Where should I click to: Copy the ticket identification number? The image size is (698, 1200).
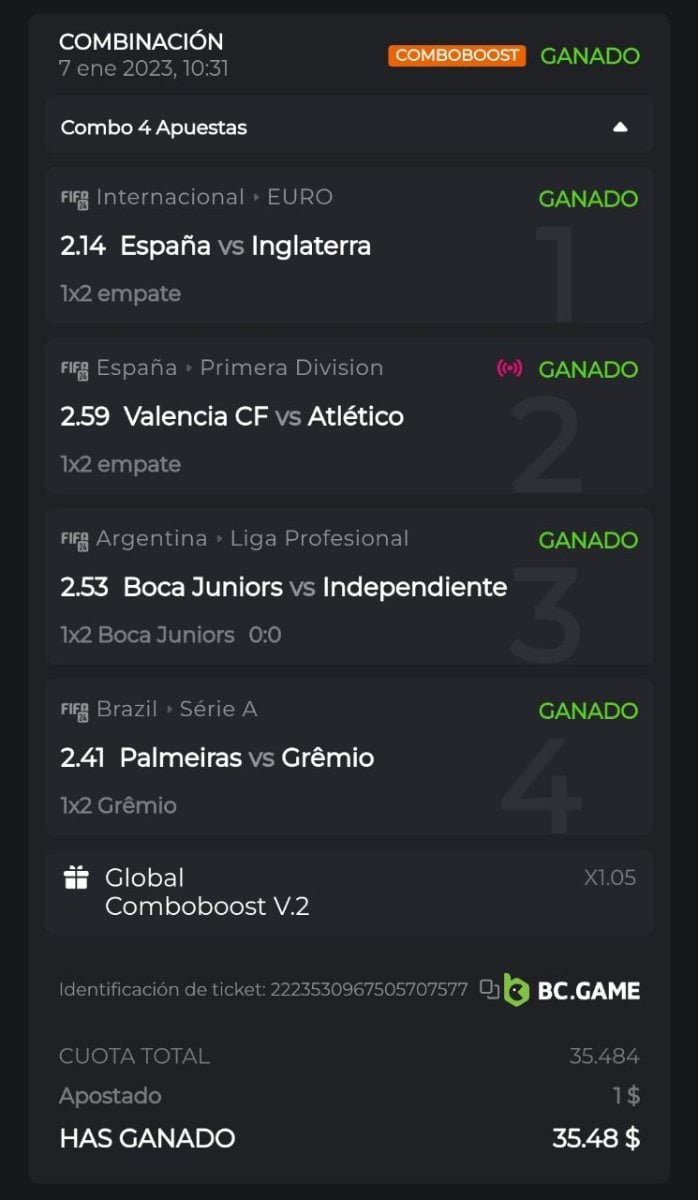coord(489,989)
